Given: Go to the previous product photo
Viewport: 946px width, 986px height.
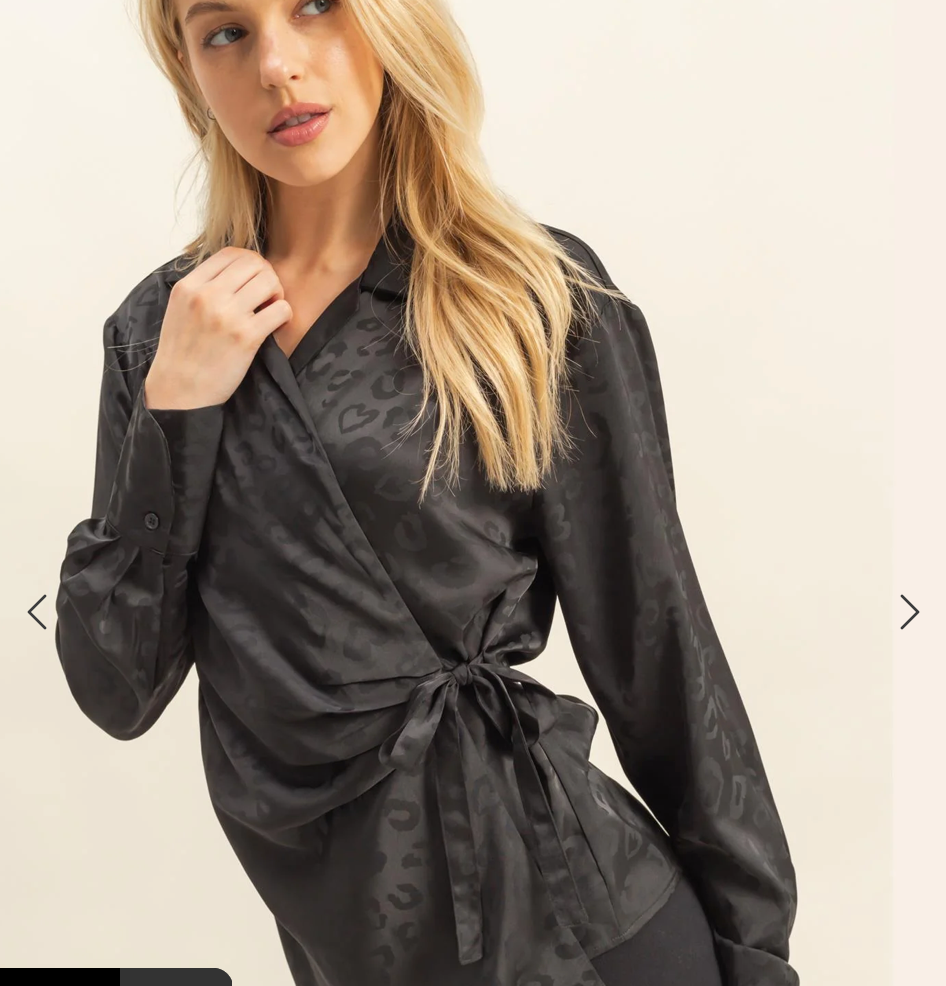Looking at the screenshot, I should pos(37,612).
